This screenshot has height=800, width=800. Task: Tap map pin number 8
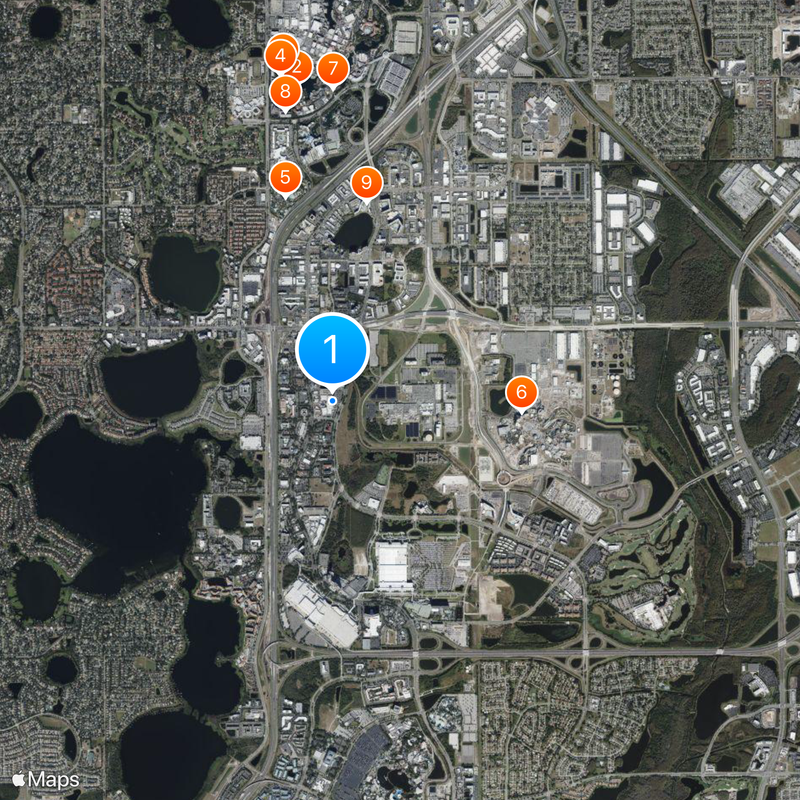click(x=286, y=92)
